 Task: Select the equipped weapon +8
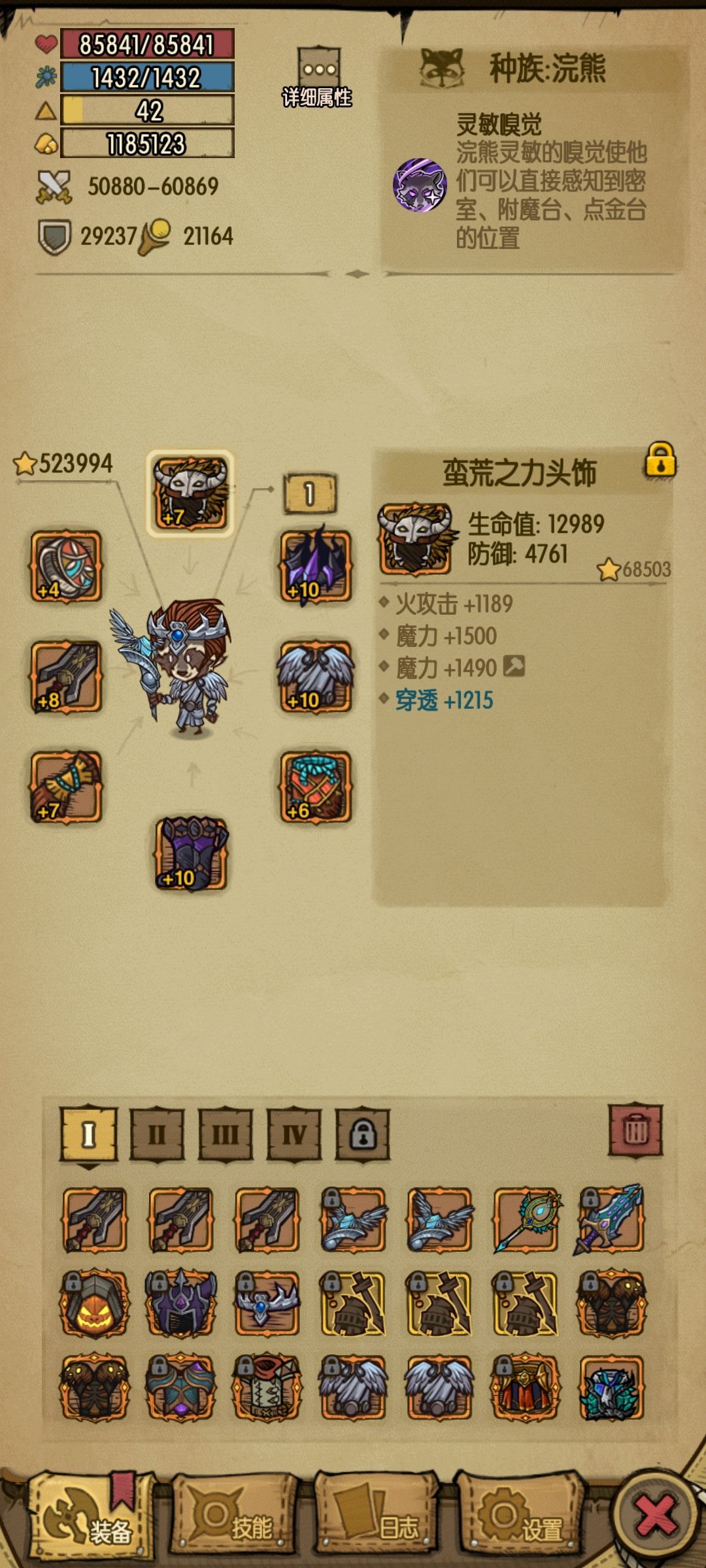click(x=66, y=677)
